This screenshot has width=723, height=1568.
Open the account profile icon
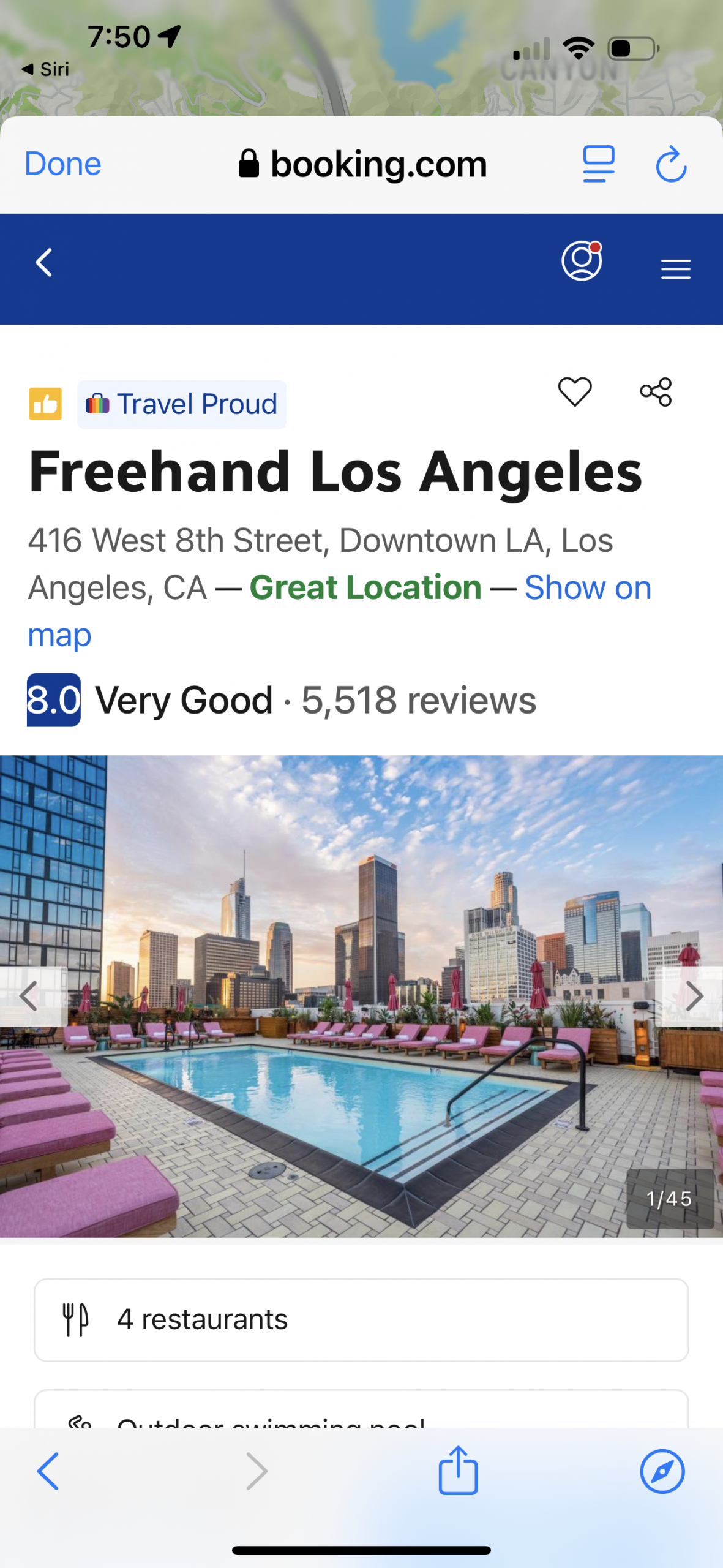pos(582,262)
